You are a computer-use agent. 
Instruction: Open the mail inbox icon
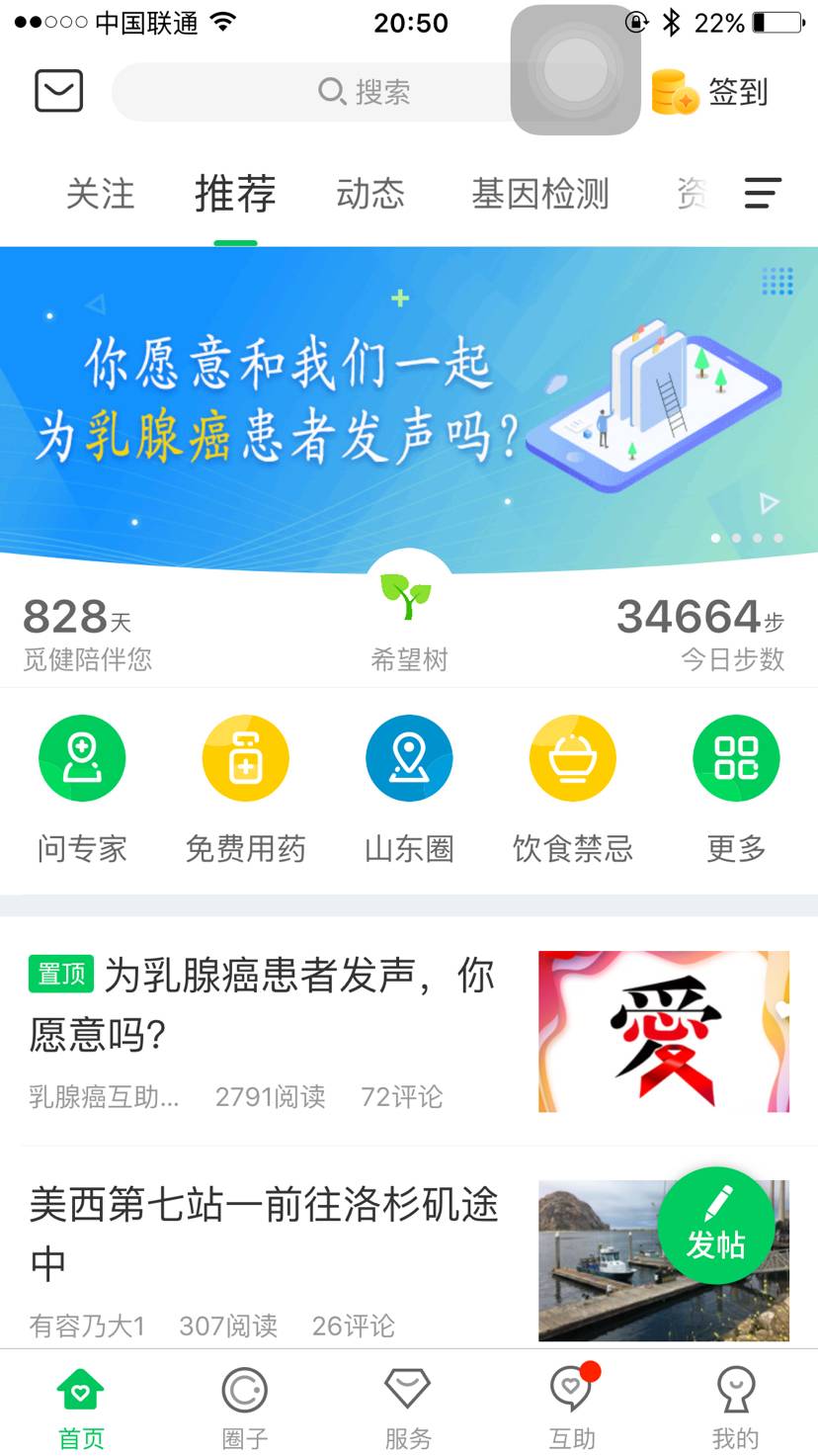point(59,92)
